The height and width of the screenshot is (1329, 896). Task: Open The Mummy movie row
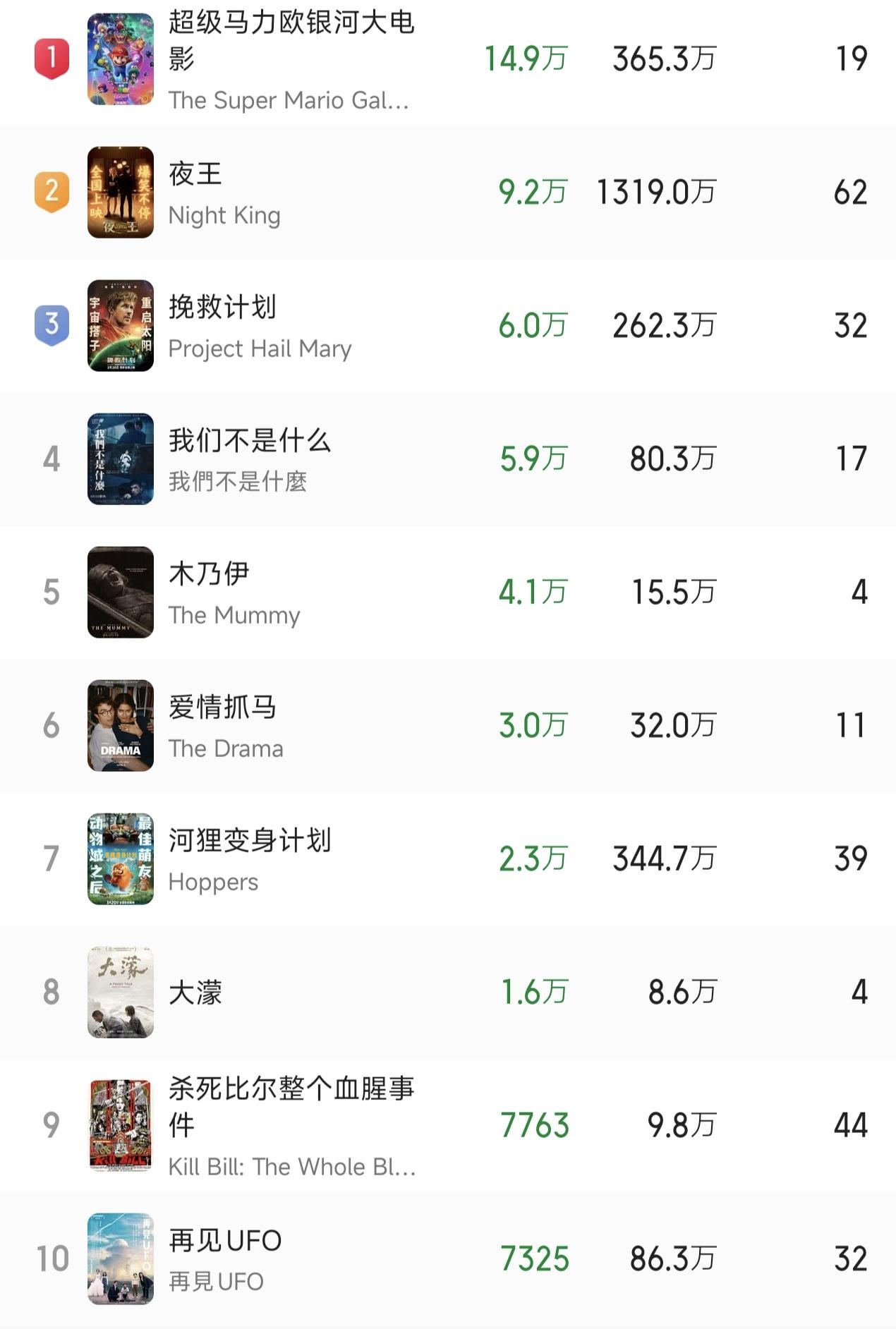[234, 593]
